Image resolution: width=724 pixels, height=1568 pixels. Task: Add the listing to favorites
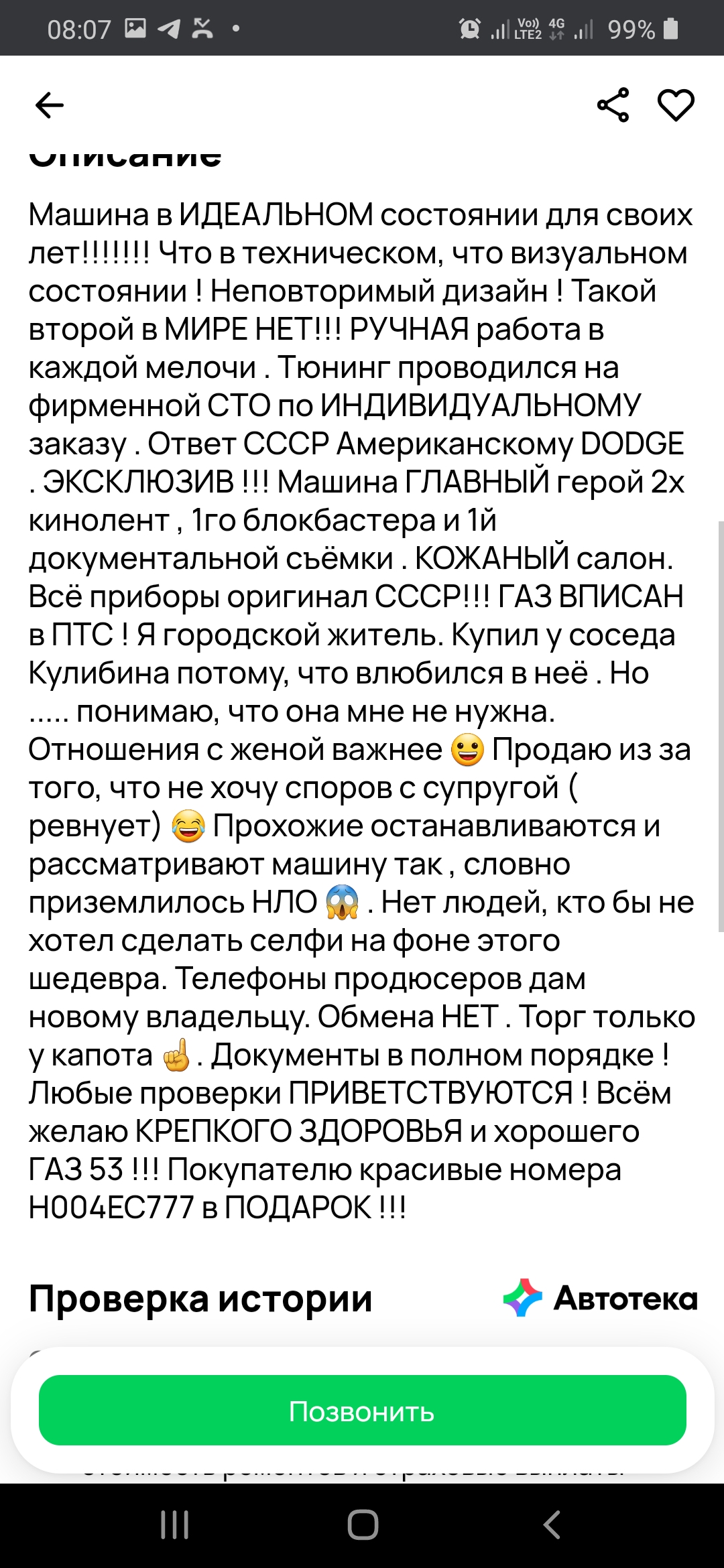[676, 105]
